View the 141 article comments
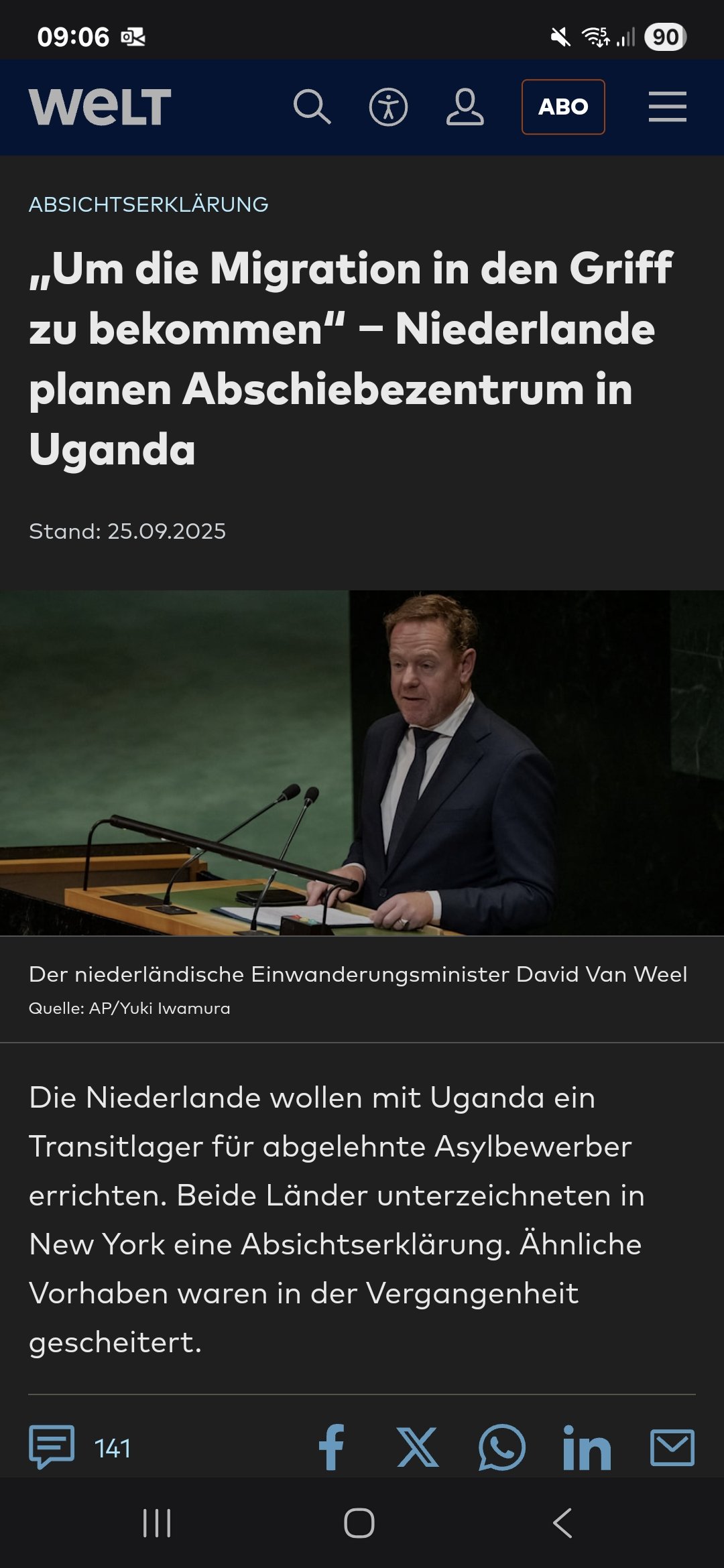The image size is (724, 1568). click(x=80, y=1447)
